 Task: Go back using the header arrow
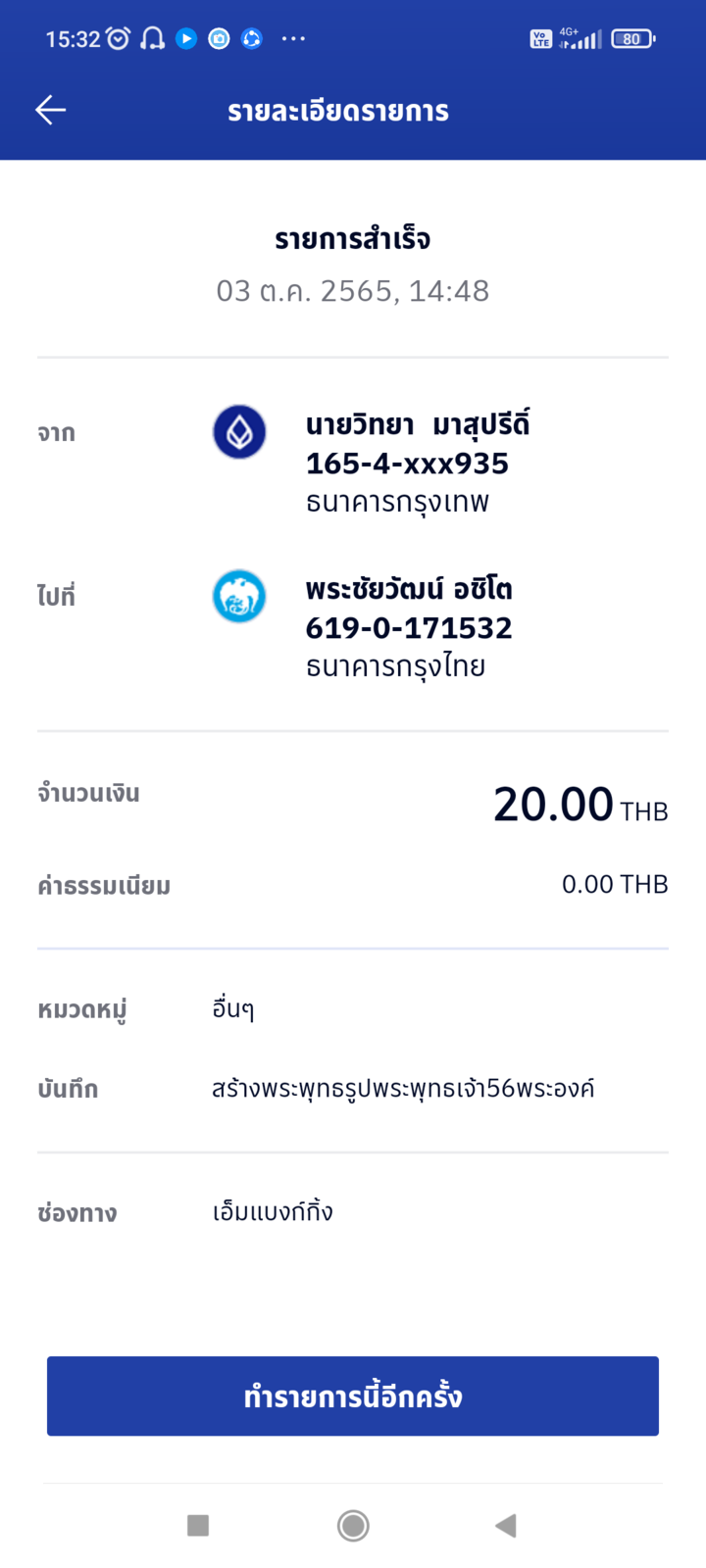(51, 110)
